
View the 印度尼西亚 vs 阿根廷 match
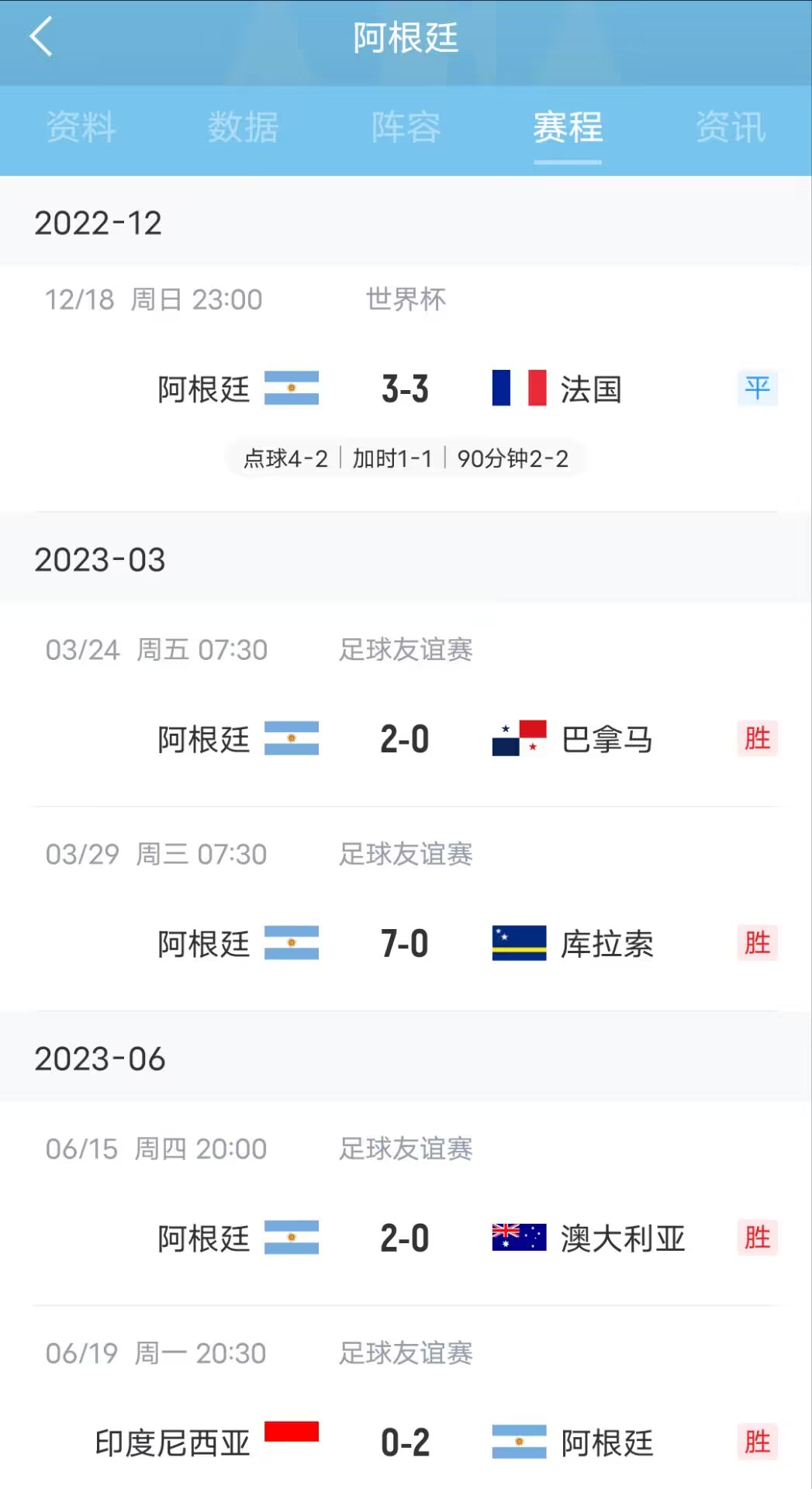coord(405,1442)
